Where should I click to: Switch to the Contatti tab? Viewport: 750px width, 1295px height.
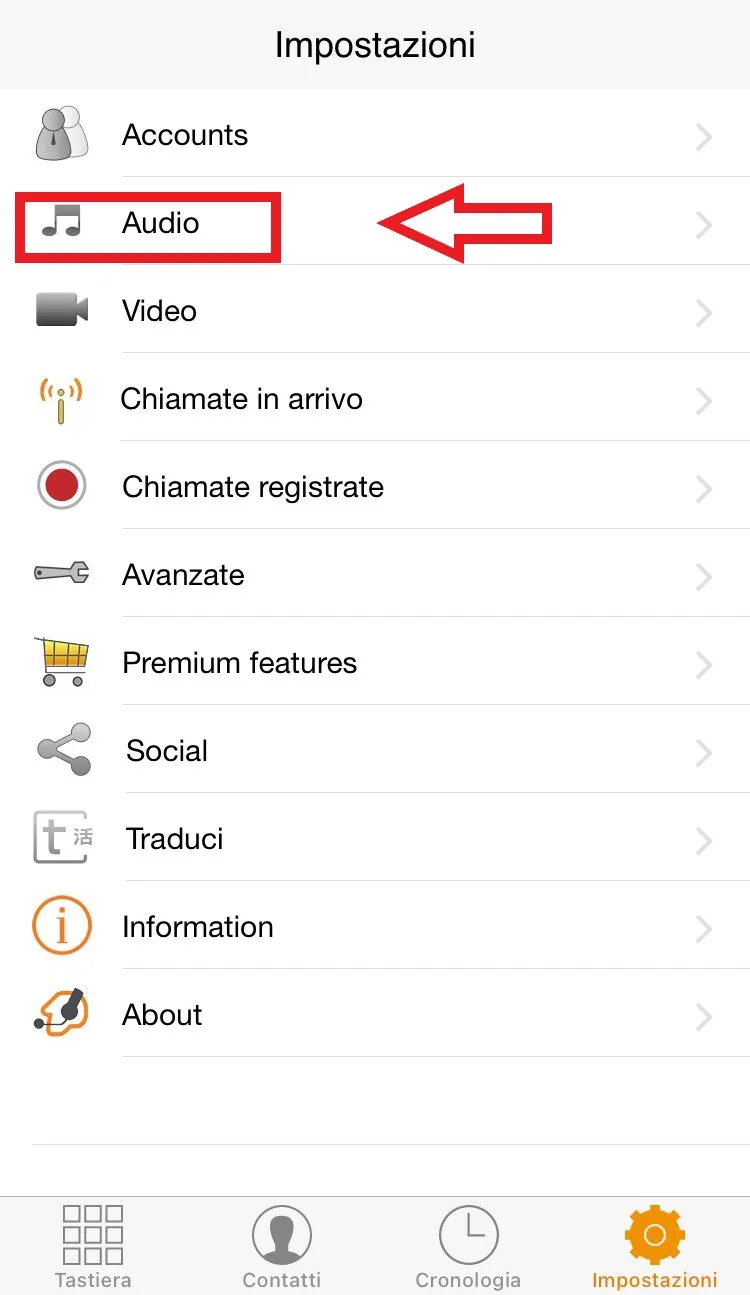pyautogui.click(x=282, y=1245)
